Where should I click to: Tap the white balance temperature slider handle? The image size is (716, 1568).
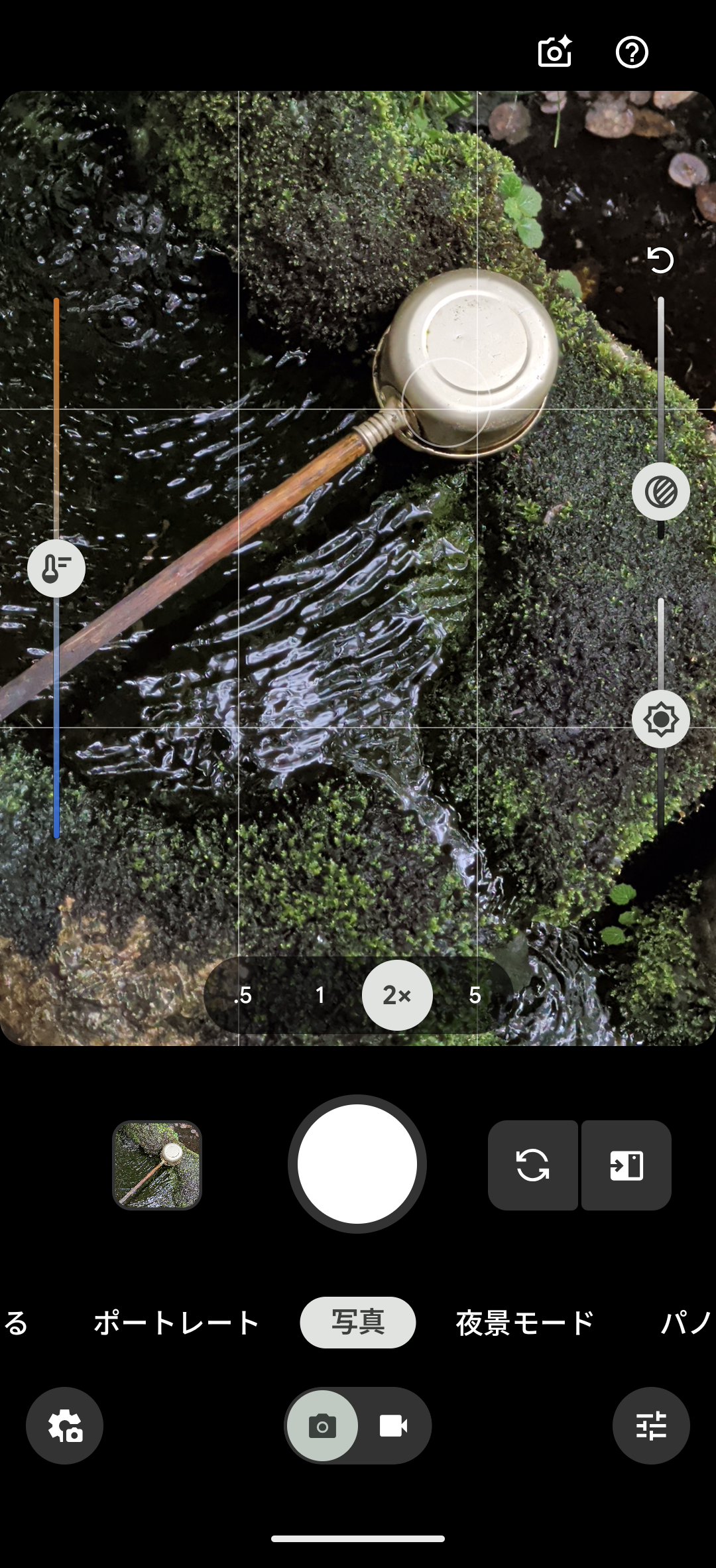point(56,568)
